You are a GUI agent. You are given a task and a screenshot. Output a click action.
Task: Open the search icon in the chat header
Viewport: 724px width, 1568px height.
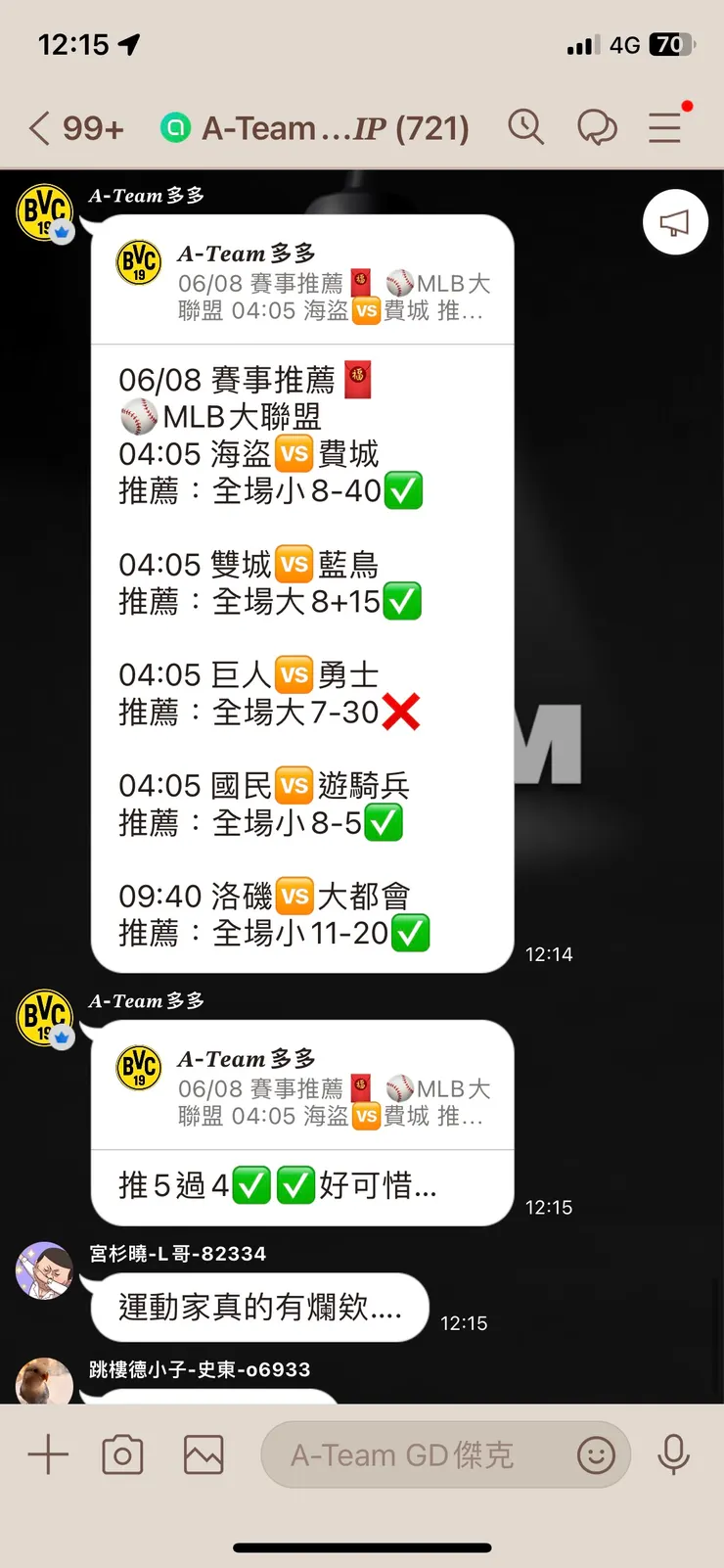[x=526, y=127]
